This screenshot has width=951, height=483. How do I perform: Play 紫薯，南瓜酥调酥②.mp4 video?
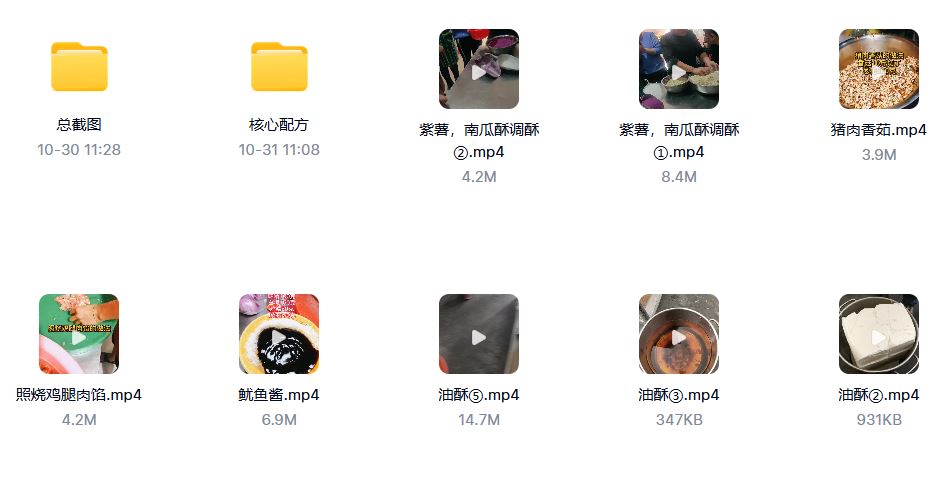pos(479,69)
